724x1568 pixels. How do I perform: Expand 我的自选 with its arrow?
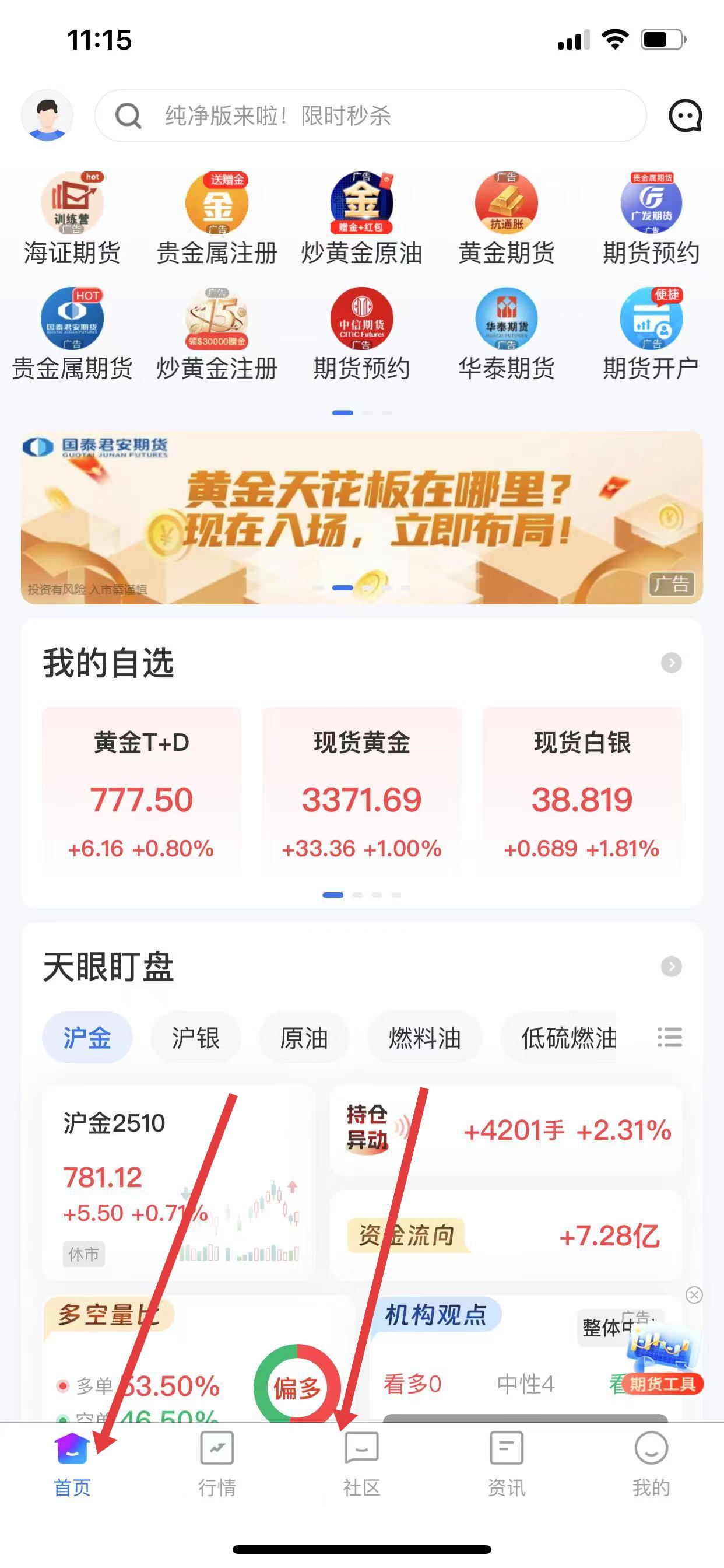coord(671,662)
